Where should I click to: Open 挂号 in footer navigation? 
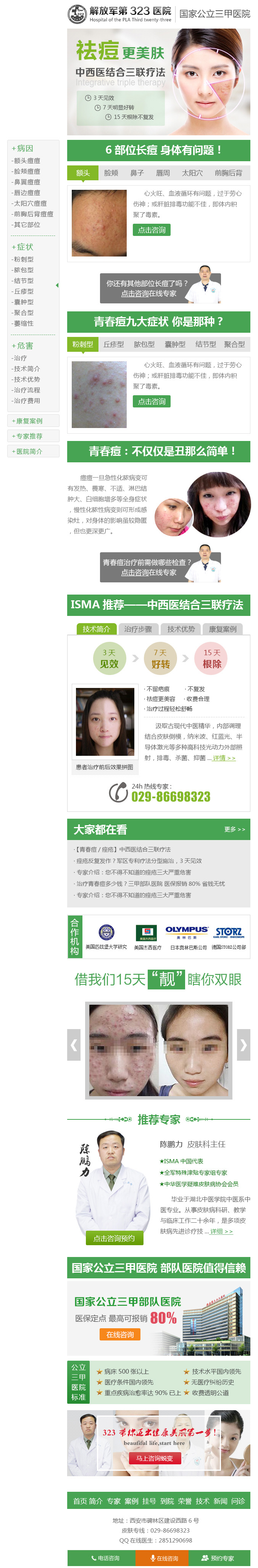click(149, 1501)
